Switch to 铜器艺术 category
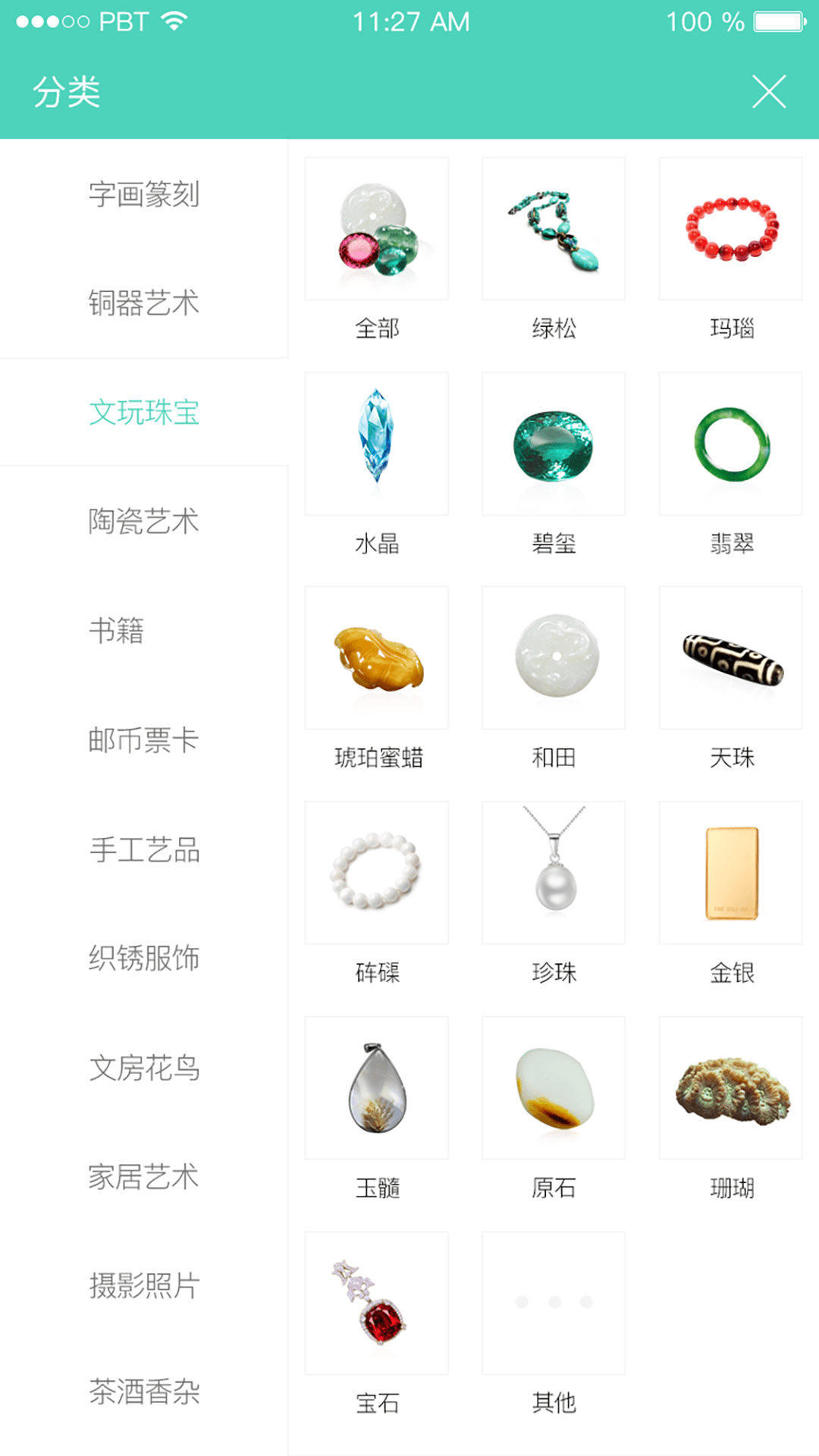The image size is (819, 1456). tap(144, 303)
